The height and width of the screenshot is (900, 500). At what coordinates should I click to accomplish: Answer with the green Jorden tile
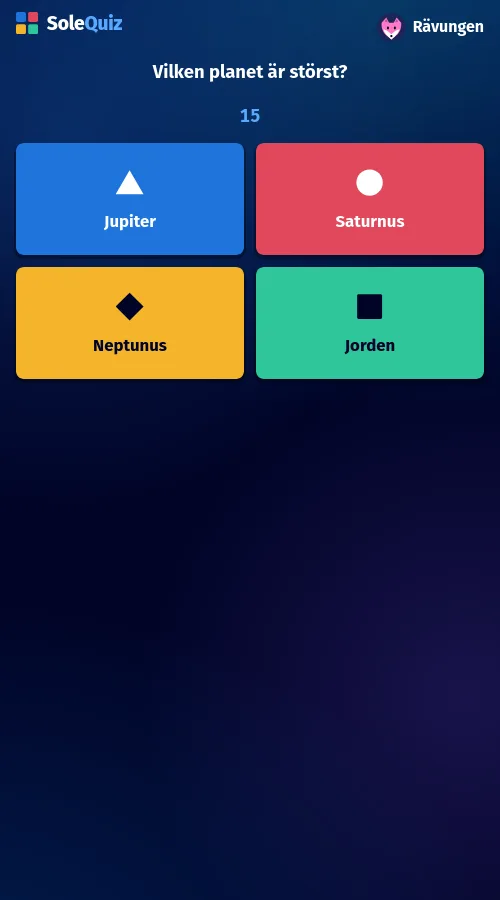[370, 323]
